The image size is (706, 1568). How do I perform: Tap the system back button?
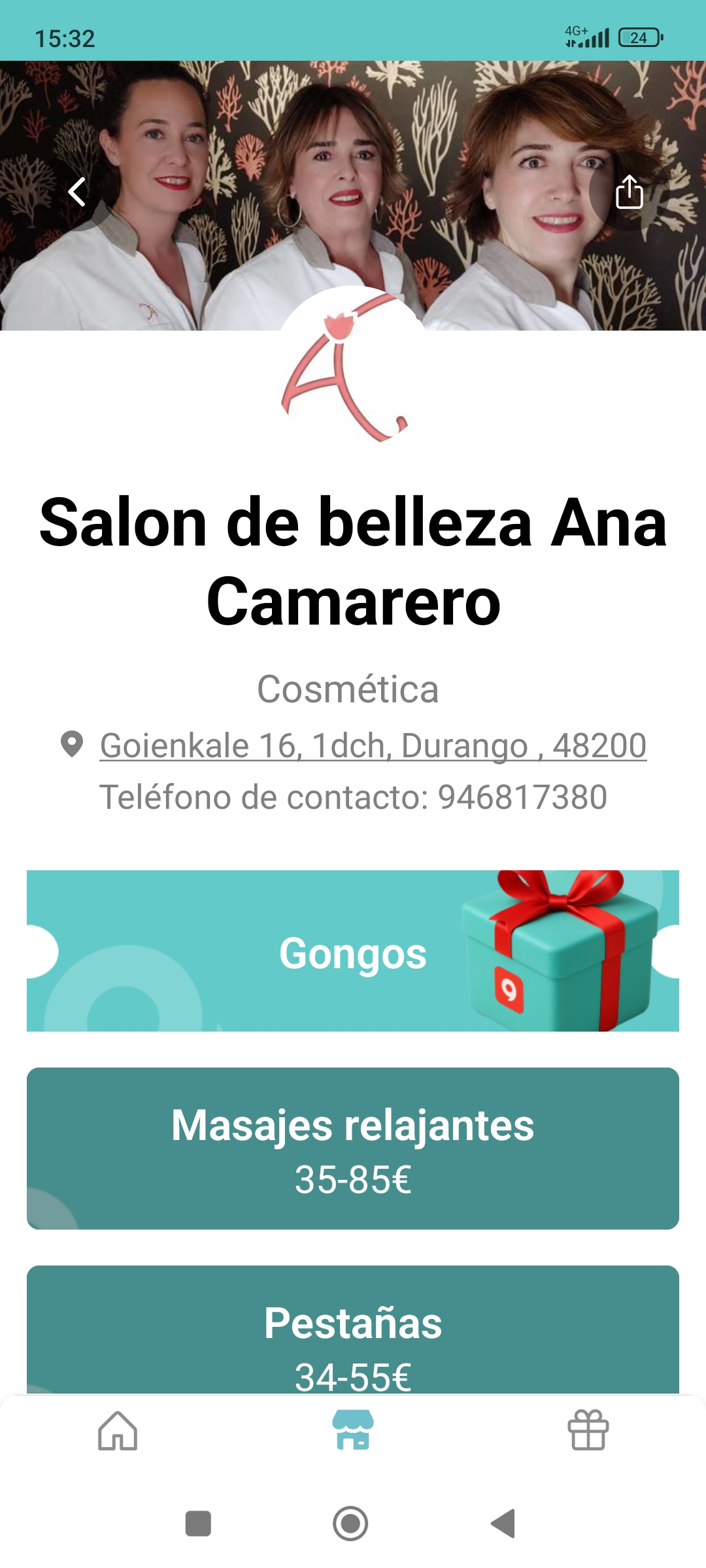(503, 1524)
